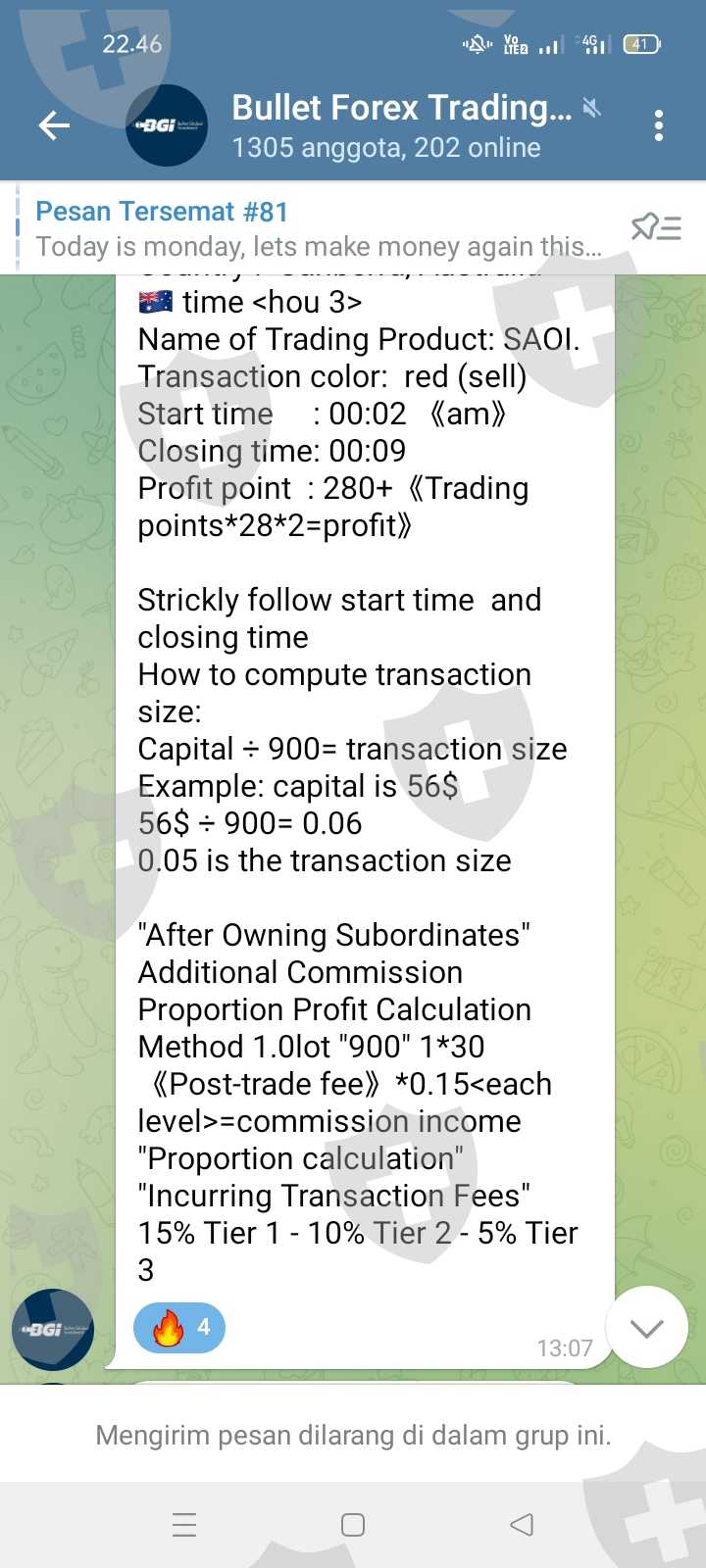The image size is (706, 1568).
Task: Show the pinned messages list
Action: [656, 228]
